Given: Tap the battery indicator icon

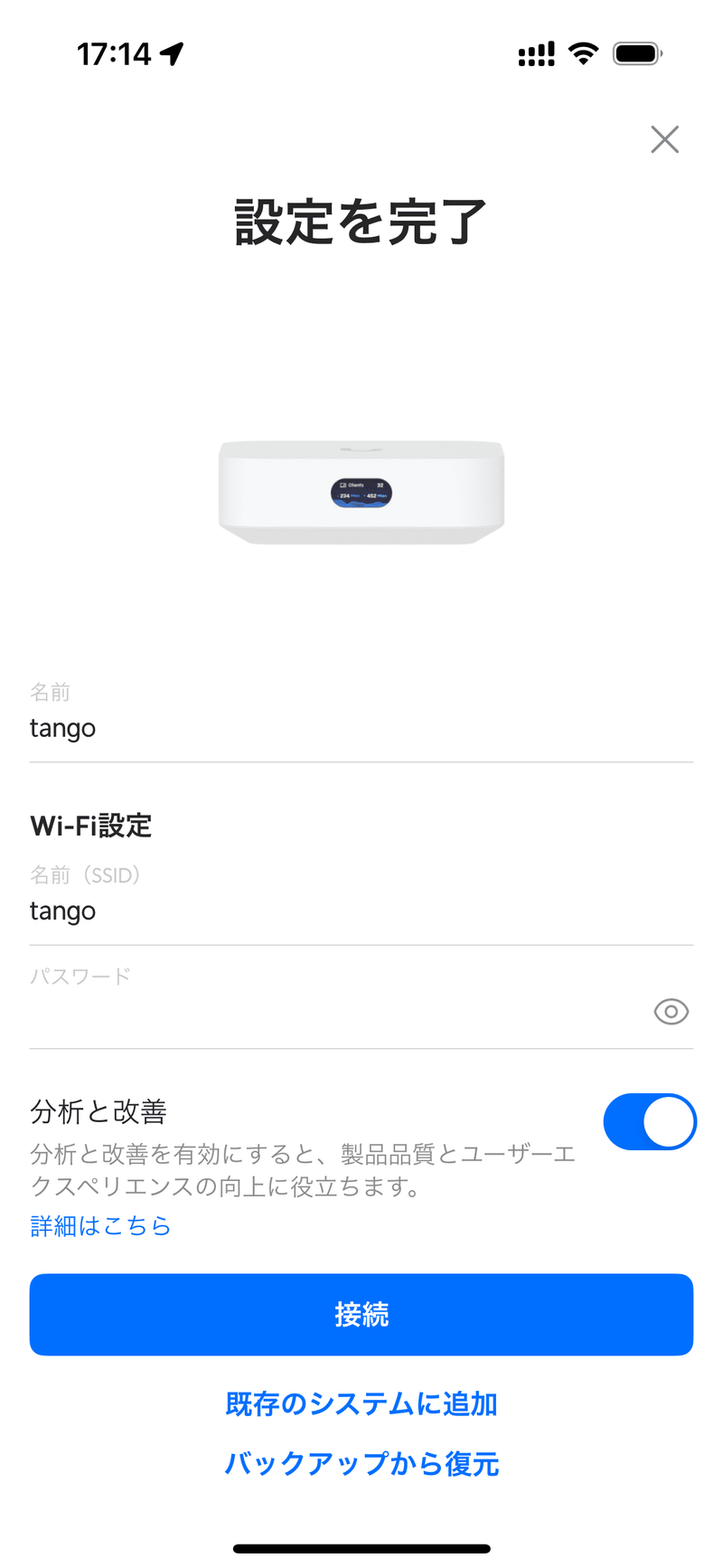Looking at the screenshot, I should [x=635, y=52].
